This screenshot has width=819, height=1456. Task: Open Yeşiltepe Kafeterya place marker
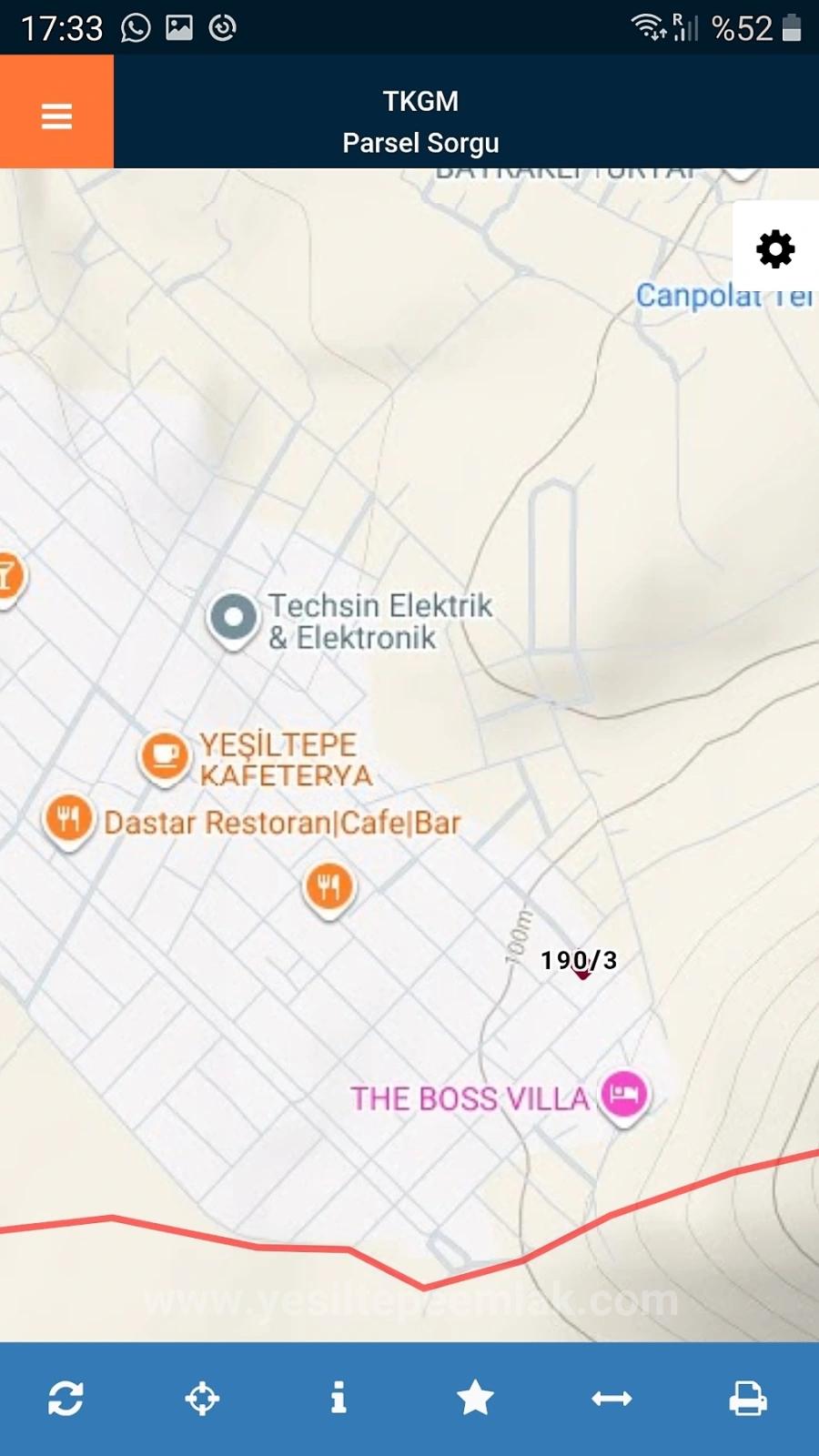pyautogui.click(x=165, y=755)
